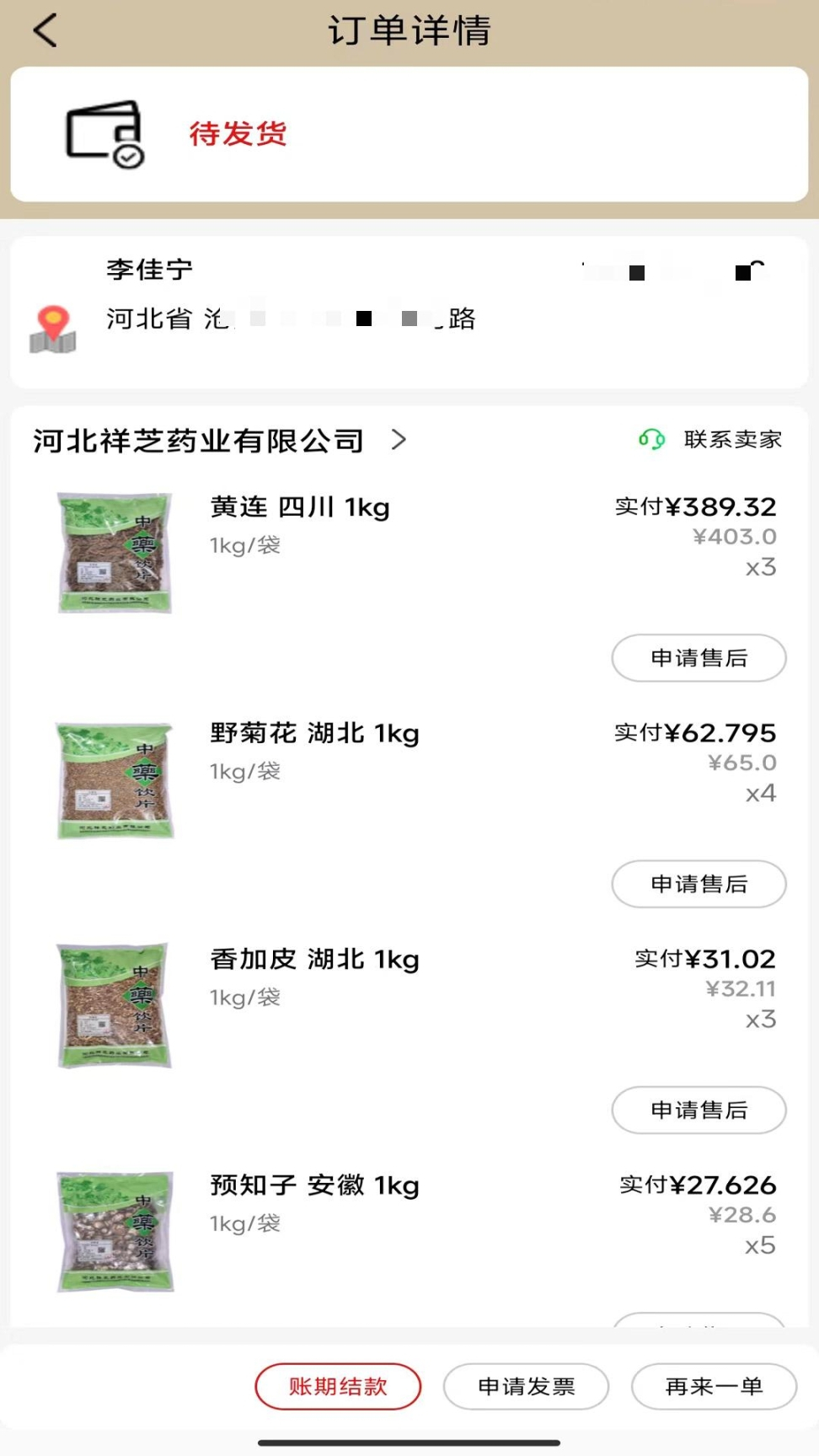Screen dimensions: 819x1456
Task: Tap the home indicator bar at screen bottom
Action: tap(409, 1443)
